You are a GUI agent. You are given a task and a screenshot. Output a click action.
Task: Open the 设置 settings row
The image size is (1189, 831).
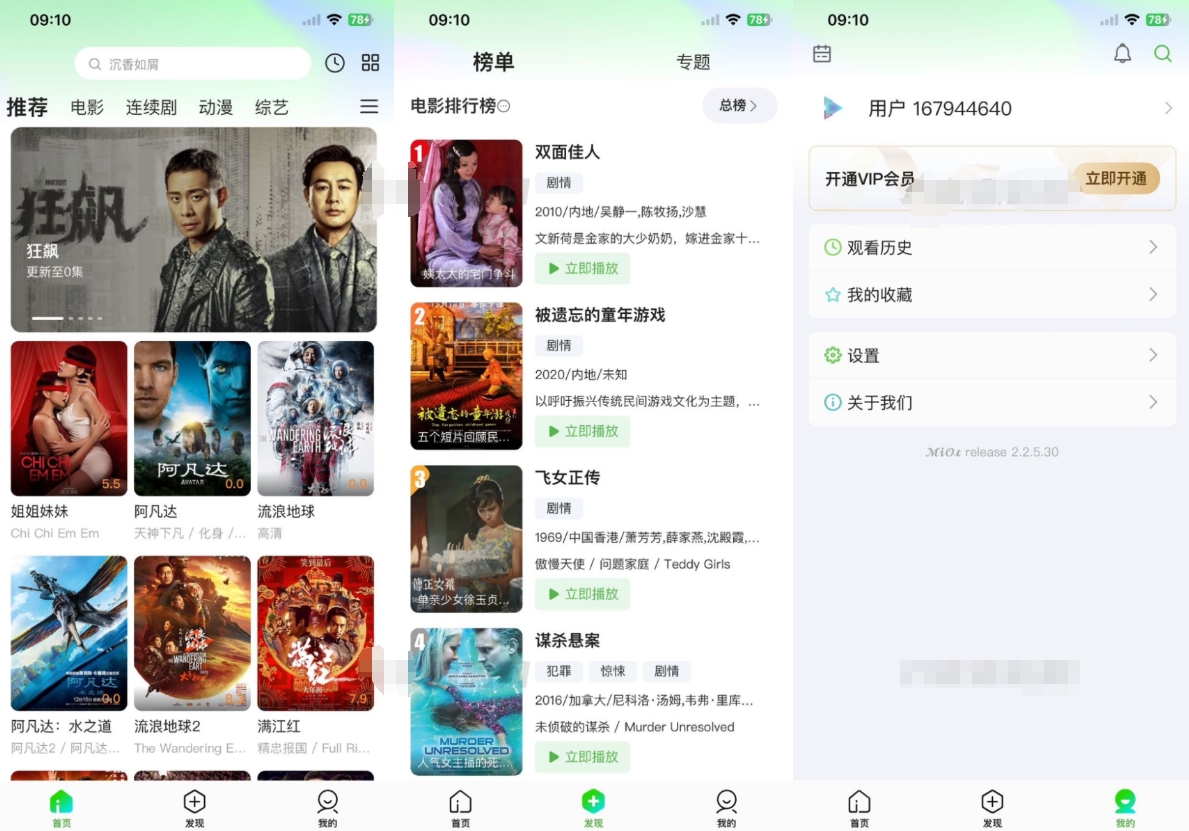coord(992,356)
